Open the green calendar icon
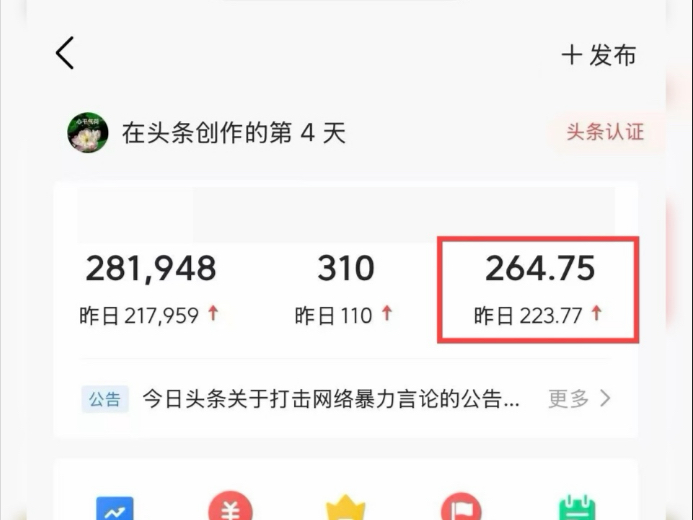693x520 pixels. pos(577,508)
